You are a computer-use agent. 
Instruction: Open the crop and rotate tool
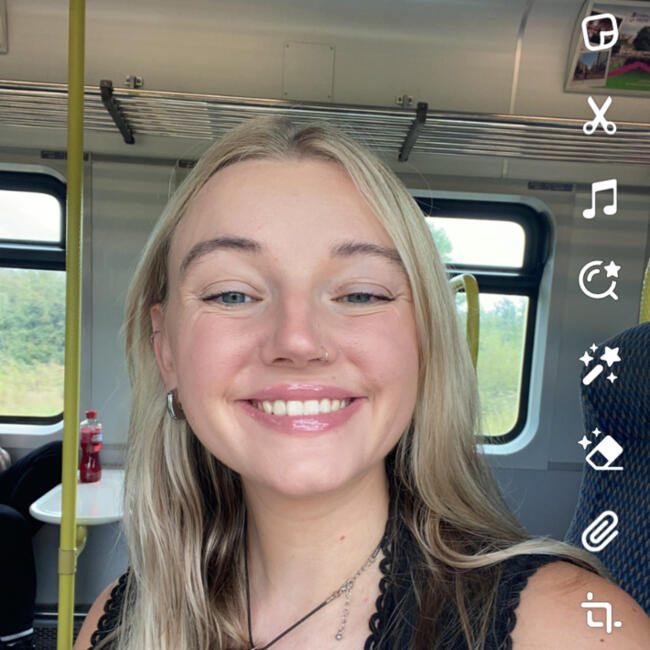(x=600, y=612)
